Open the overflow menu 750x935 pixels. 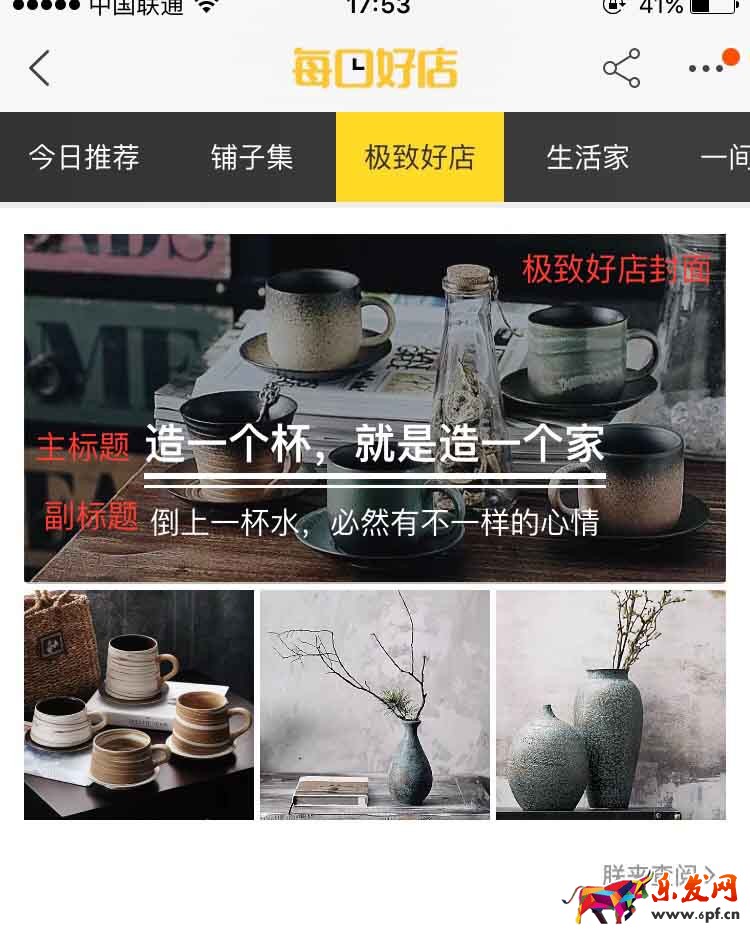click(x=706, y=68)
